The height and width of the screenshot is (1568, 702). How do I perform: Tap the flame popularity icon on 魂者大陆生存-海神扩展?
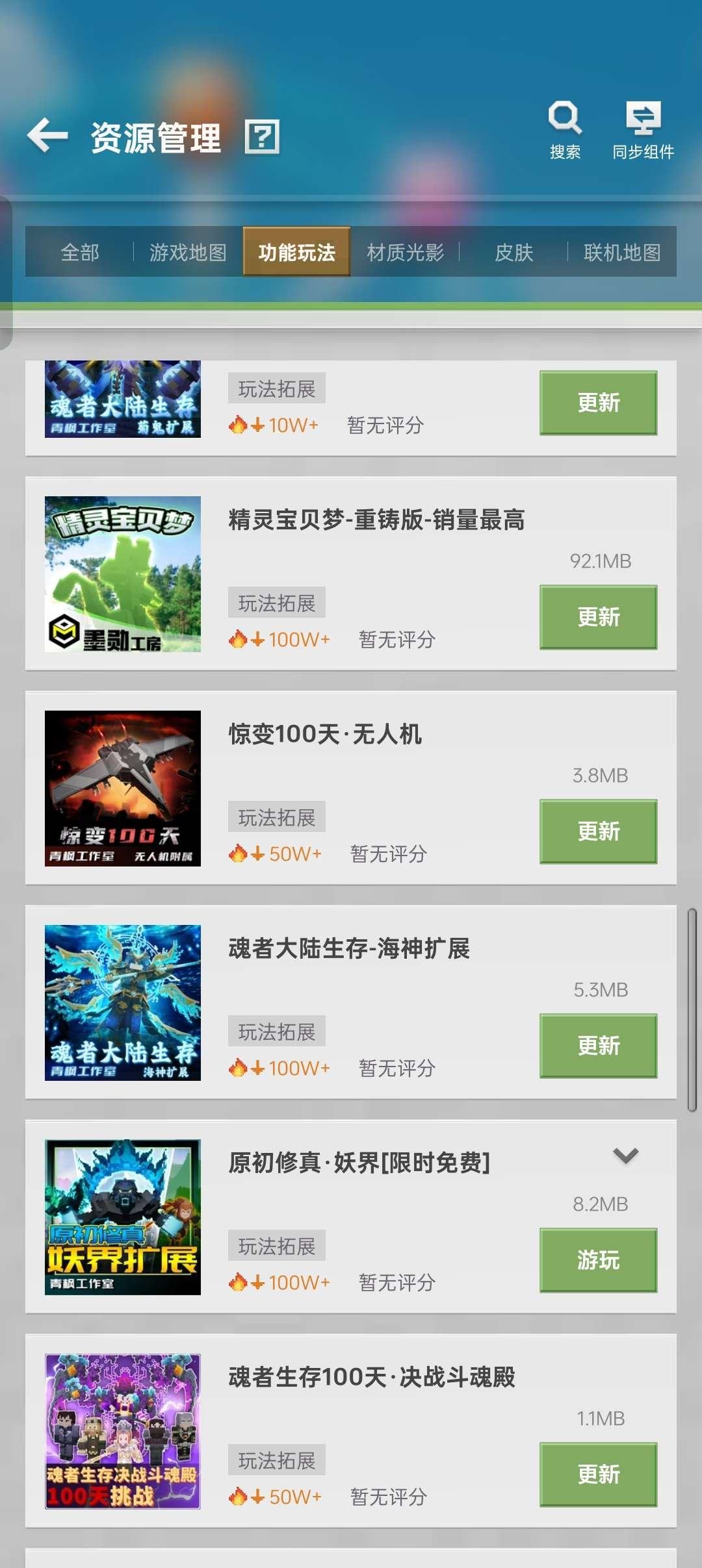237,1068
